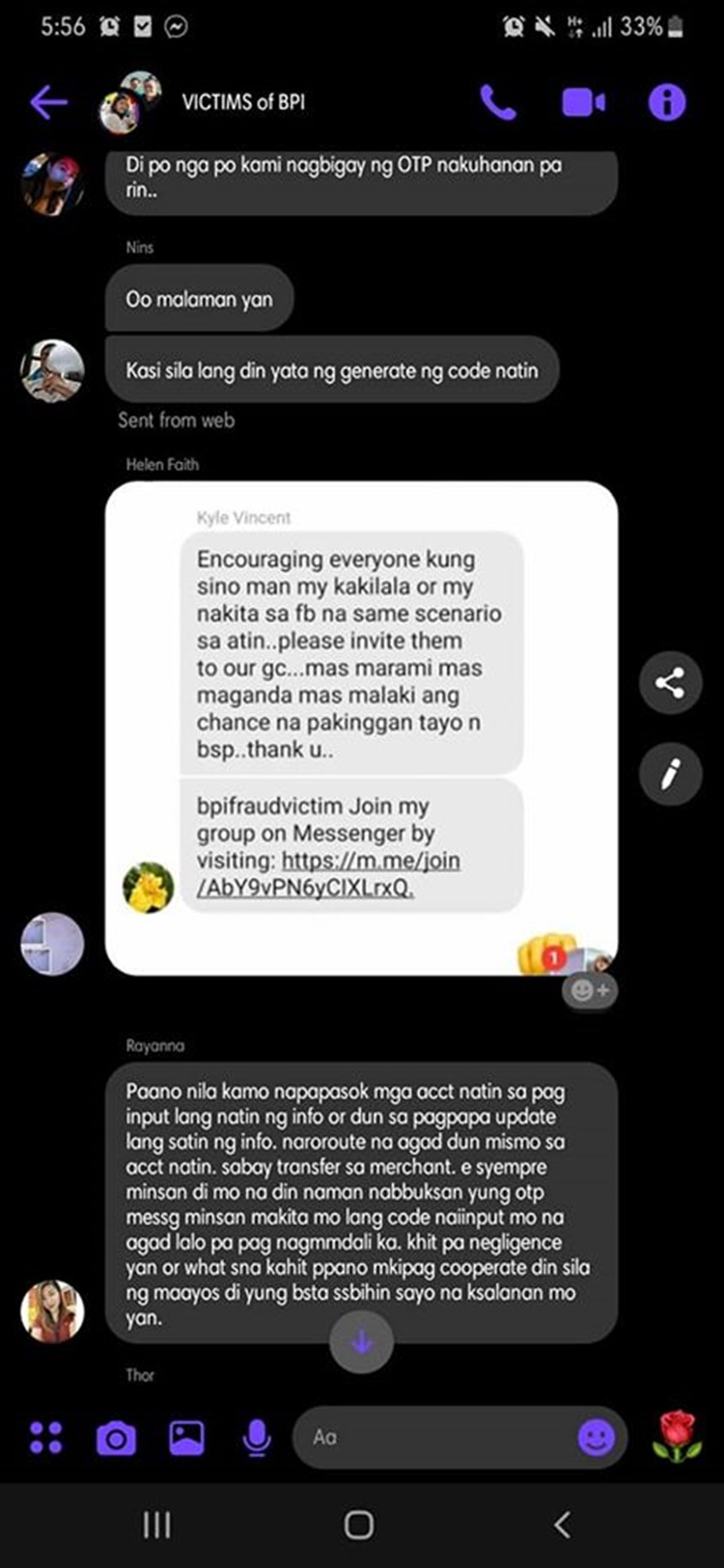Go to the system home screen
This screenshot has width=724, height=1568.
pyautogui.click(x=359, y=1525)
